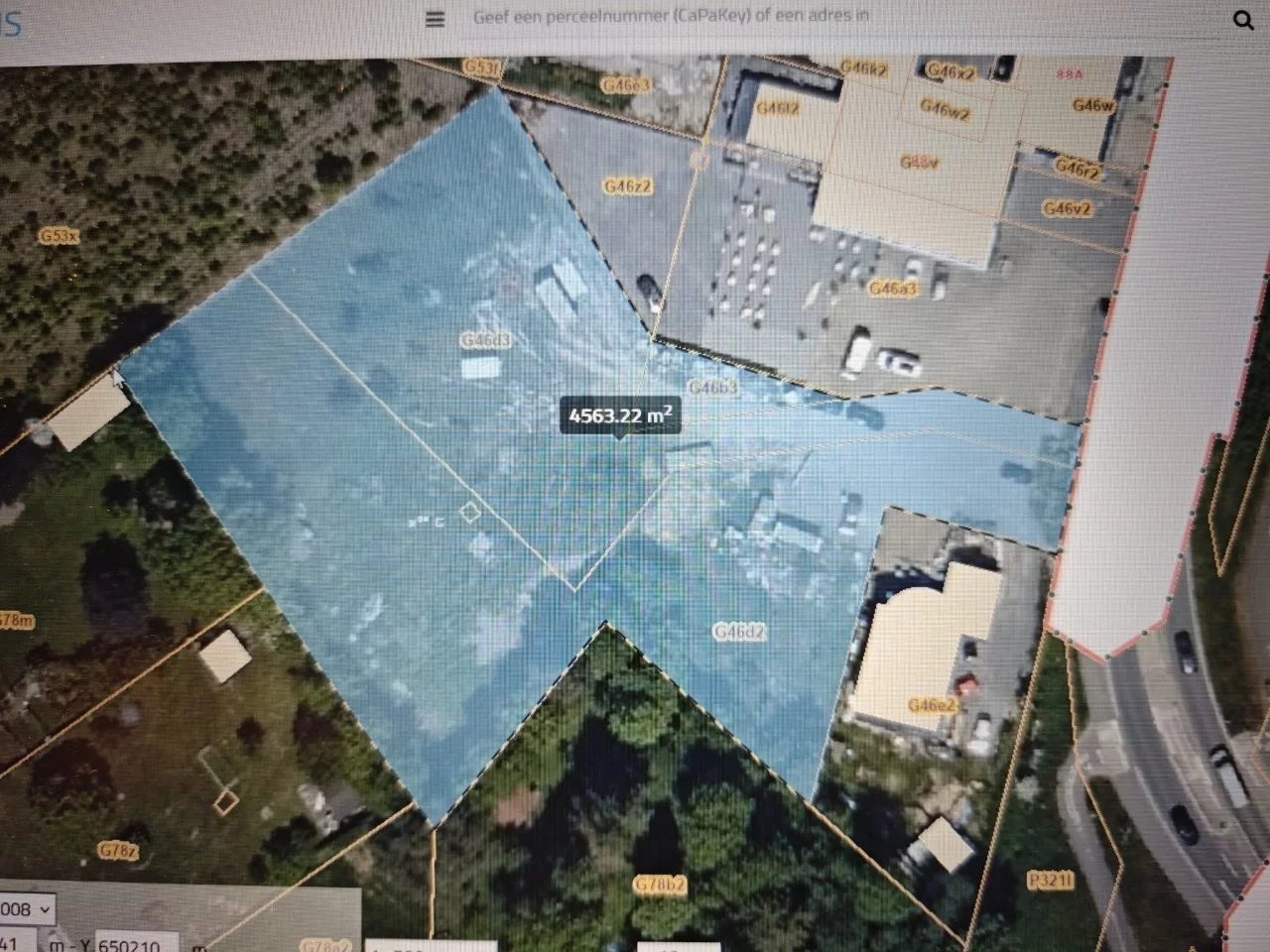Select parcel G78z on the map
1270x952 pixels.
(x=117, y=851)
